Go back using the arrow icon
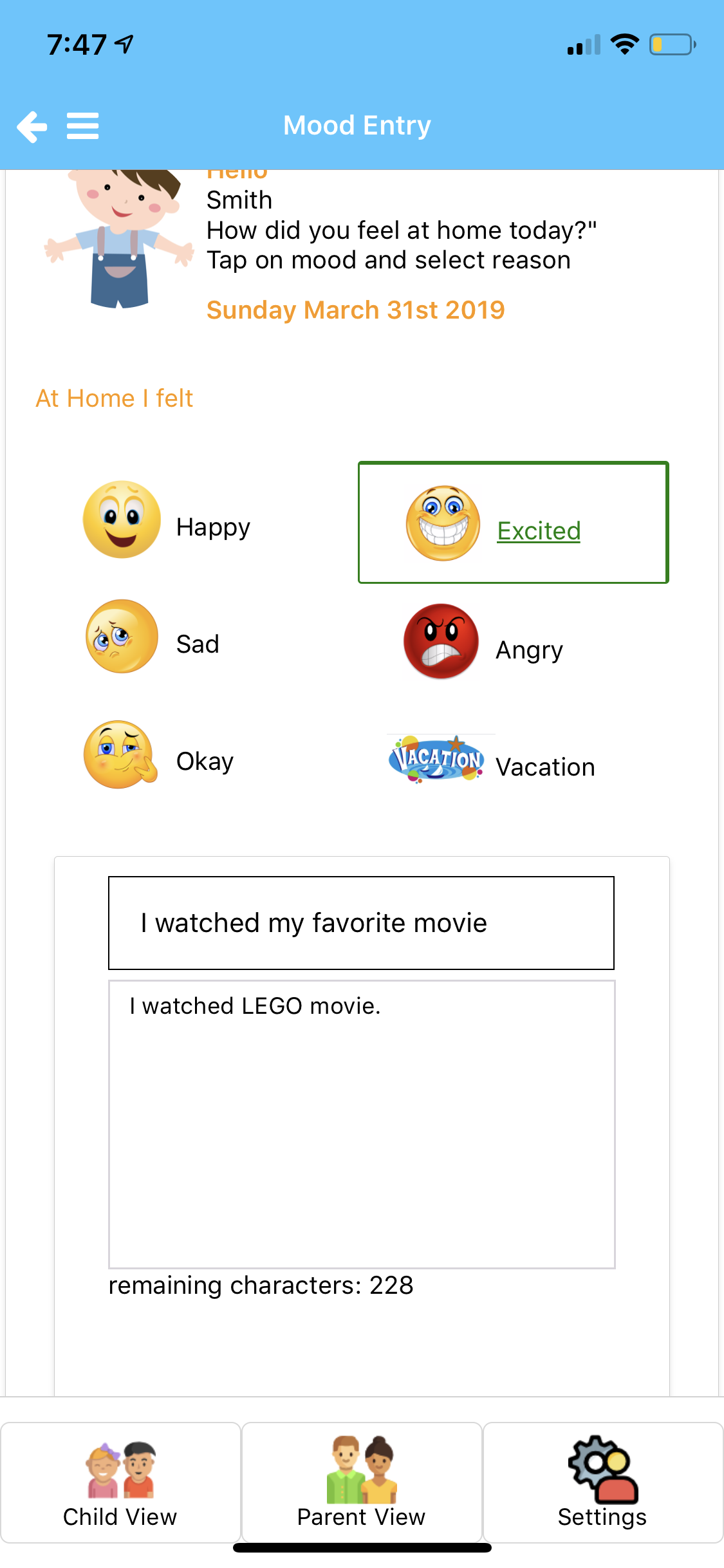Viewport: 724px width, 1568px height. click(x=32, y=126)
